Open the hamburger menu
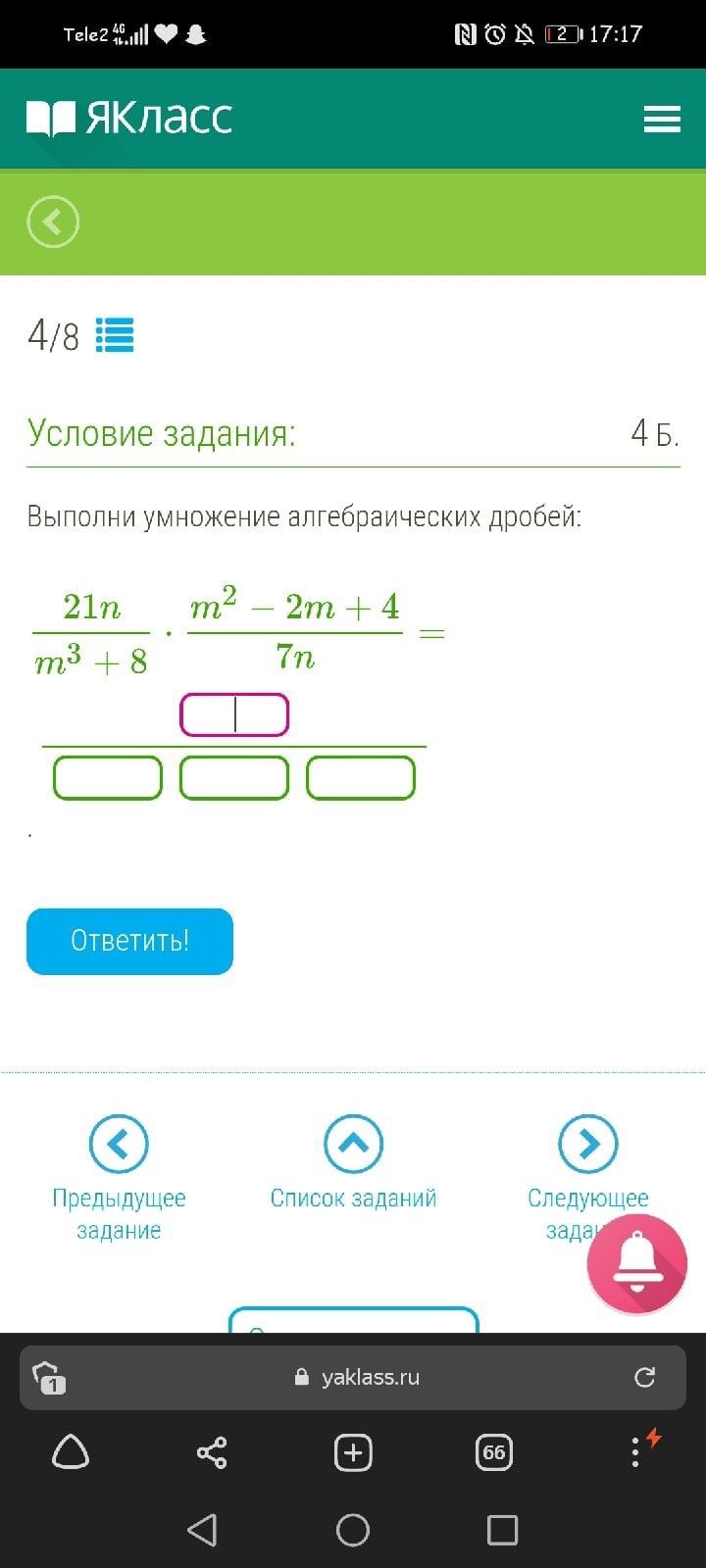 [x=662, y=120]
